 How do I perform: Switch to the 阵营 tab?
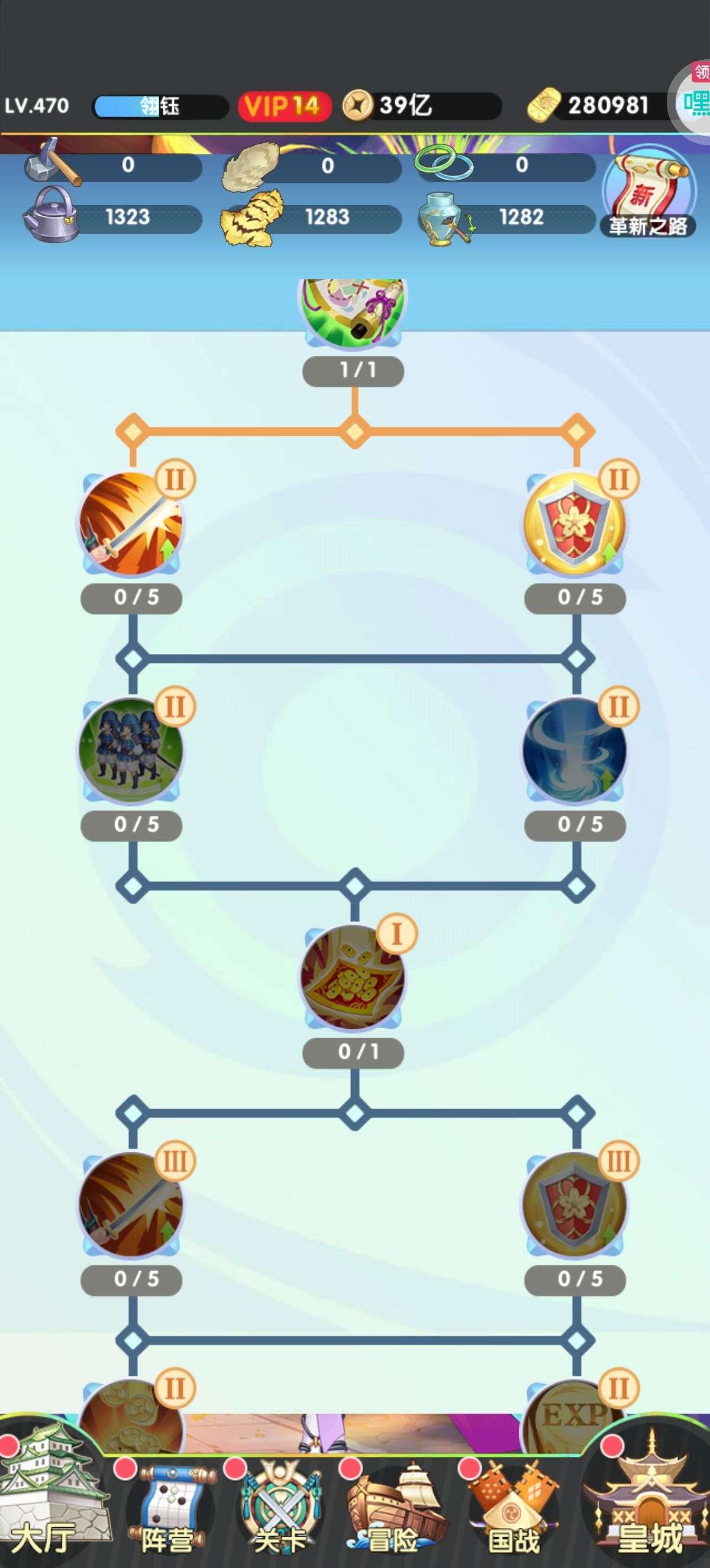pyautogui.click(x=167, y=1511)
